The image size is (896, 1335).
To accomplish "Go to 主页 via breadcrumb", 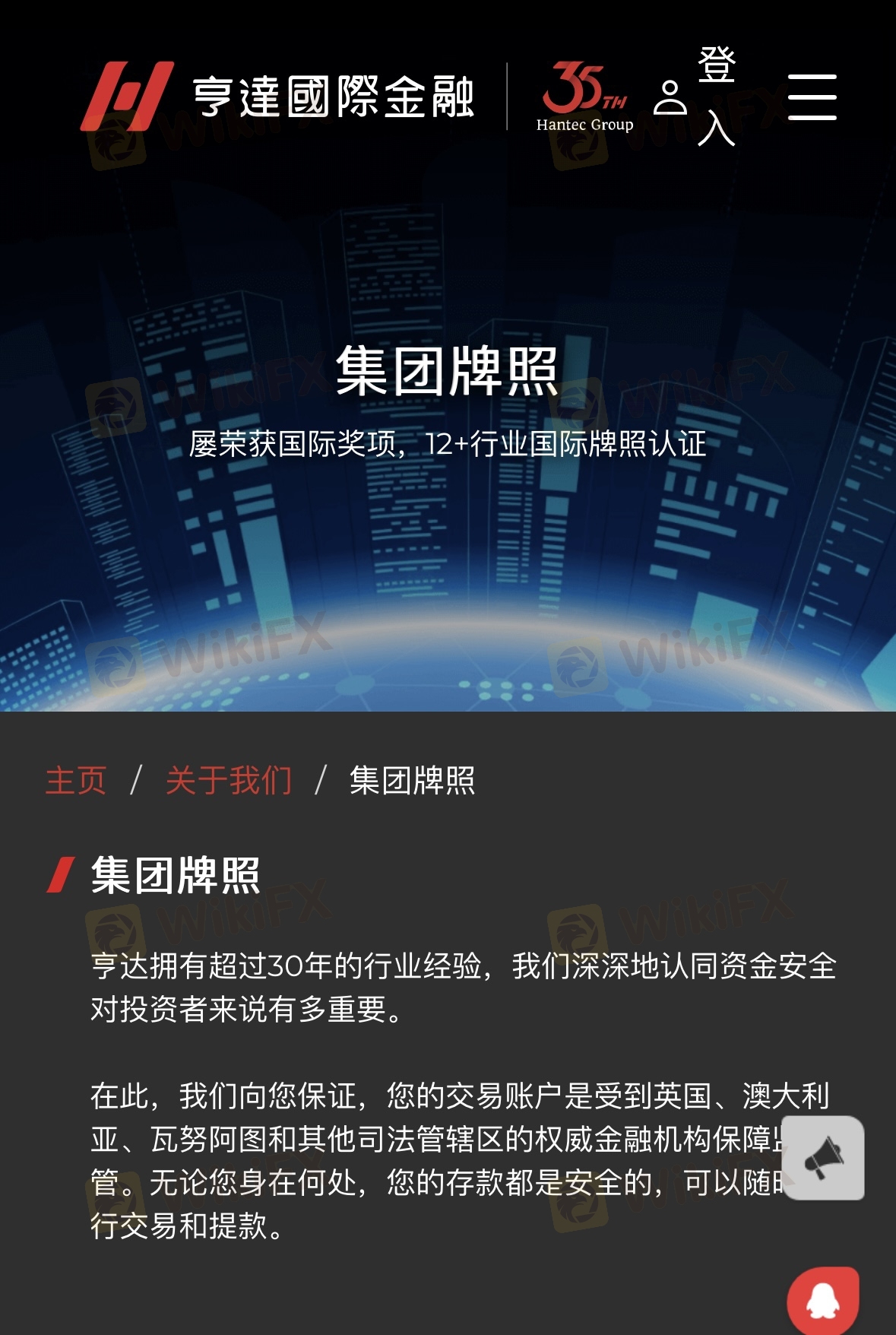I will point(75,781).
